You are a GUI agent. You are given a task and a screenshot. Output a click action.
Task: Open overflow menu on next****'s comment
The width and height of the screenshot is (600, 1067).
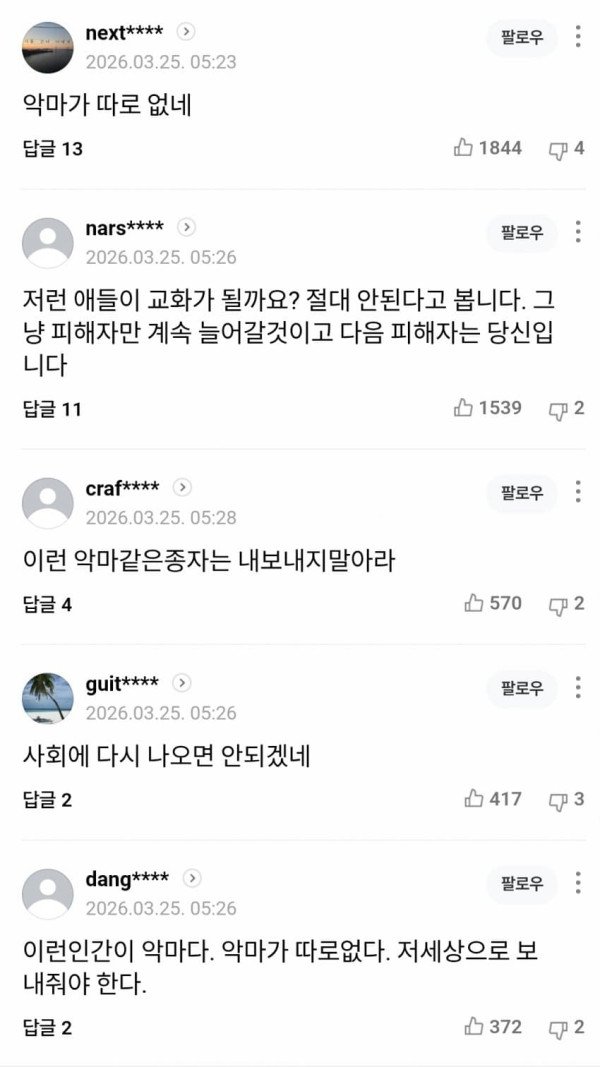(x=578, y=38)
